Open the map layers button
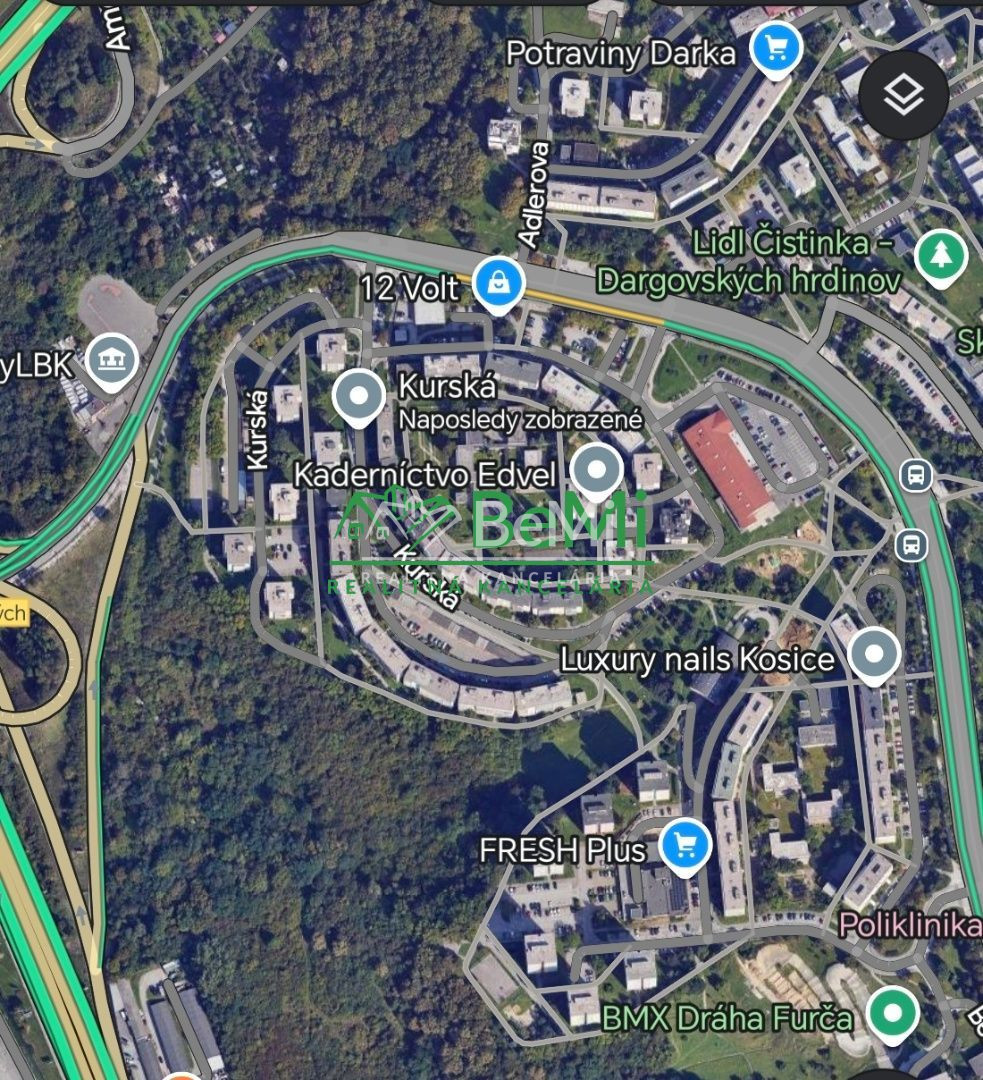Screen dimensions: 983x1080 click(904, 96)
